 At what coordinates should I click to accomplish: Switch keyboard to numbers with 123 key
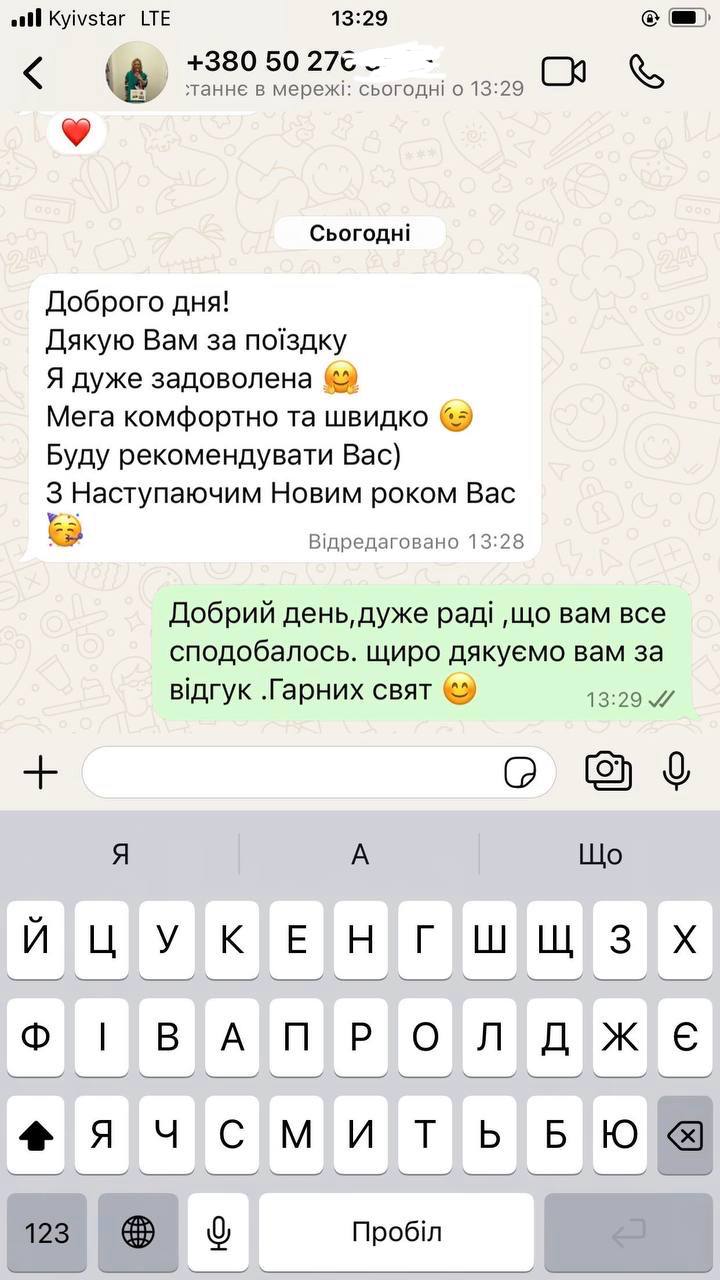(x=47, y=1233)
